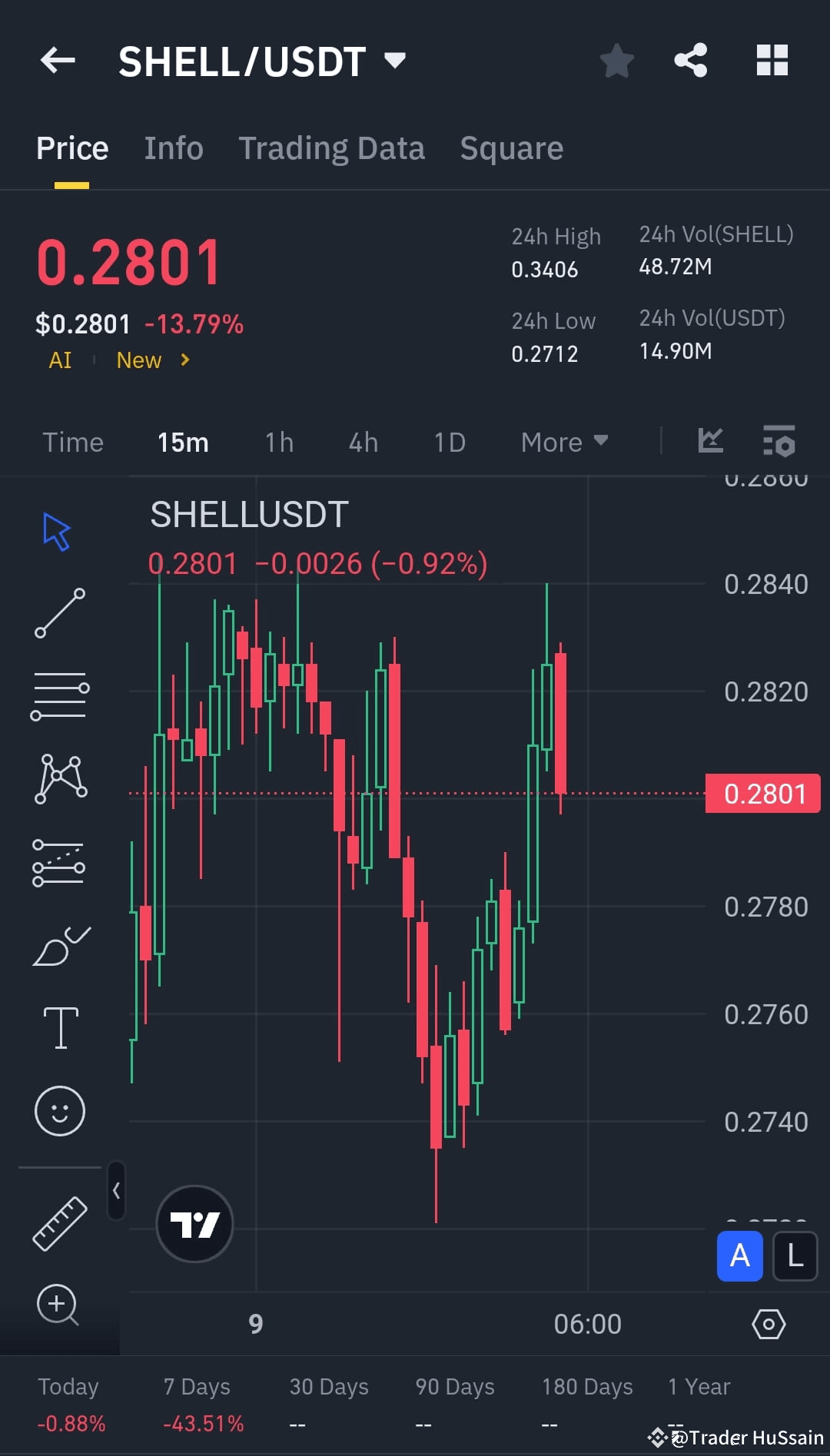Viewport: 830px width, 1456px height.
Task: Tap the TradingView logo on the chart
Action: 194,1223
